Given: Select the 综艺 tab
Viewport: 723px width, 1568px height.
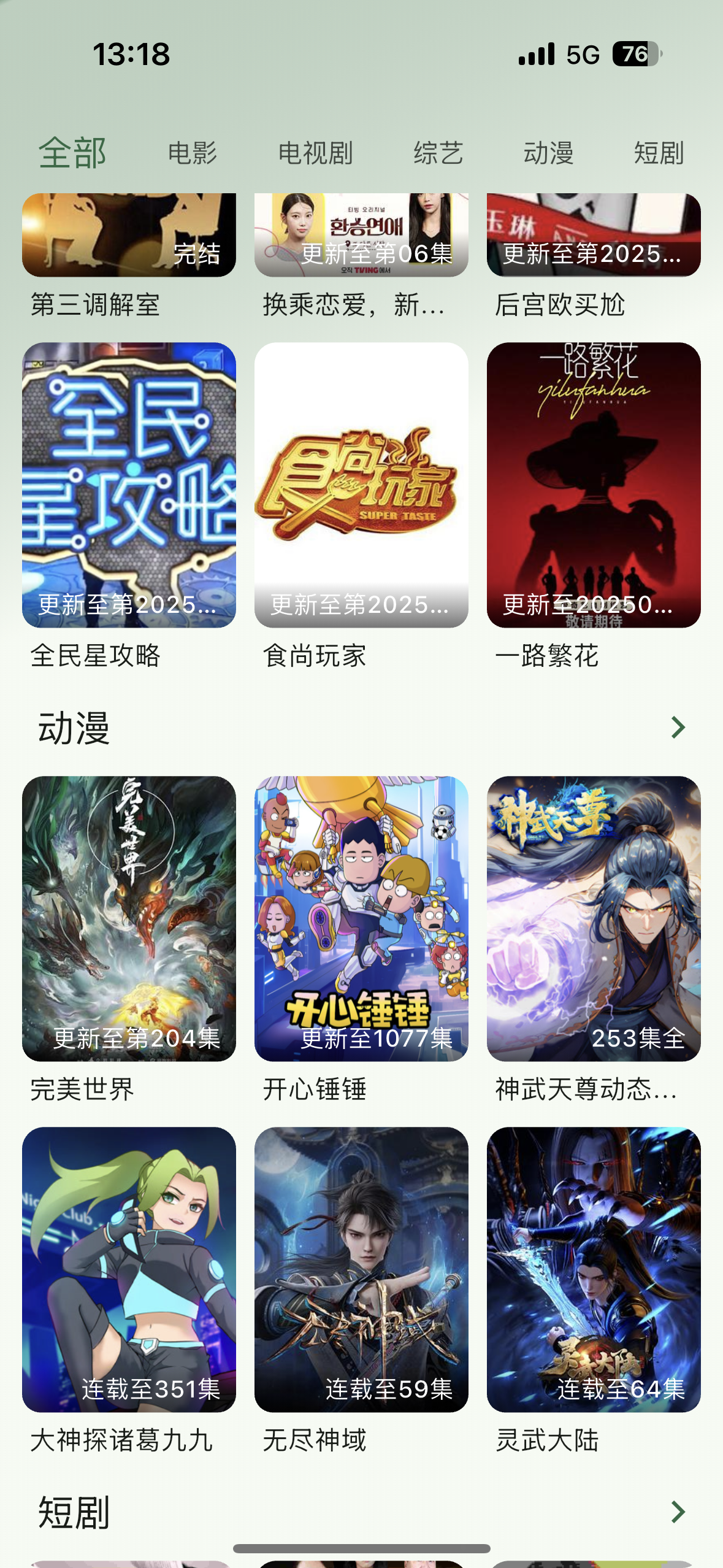Looking at the screenshot, I should (x=438, y=153).
